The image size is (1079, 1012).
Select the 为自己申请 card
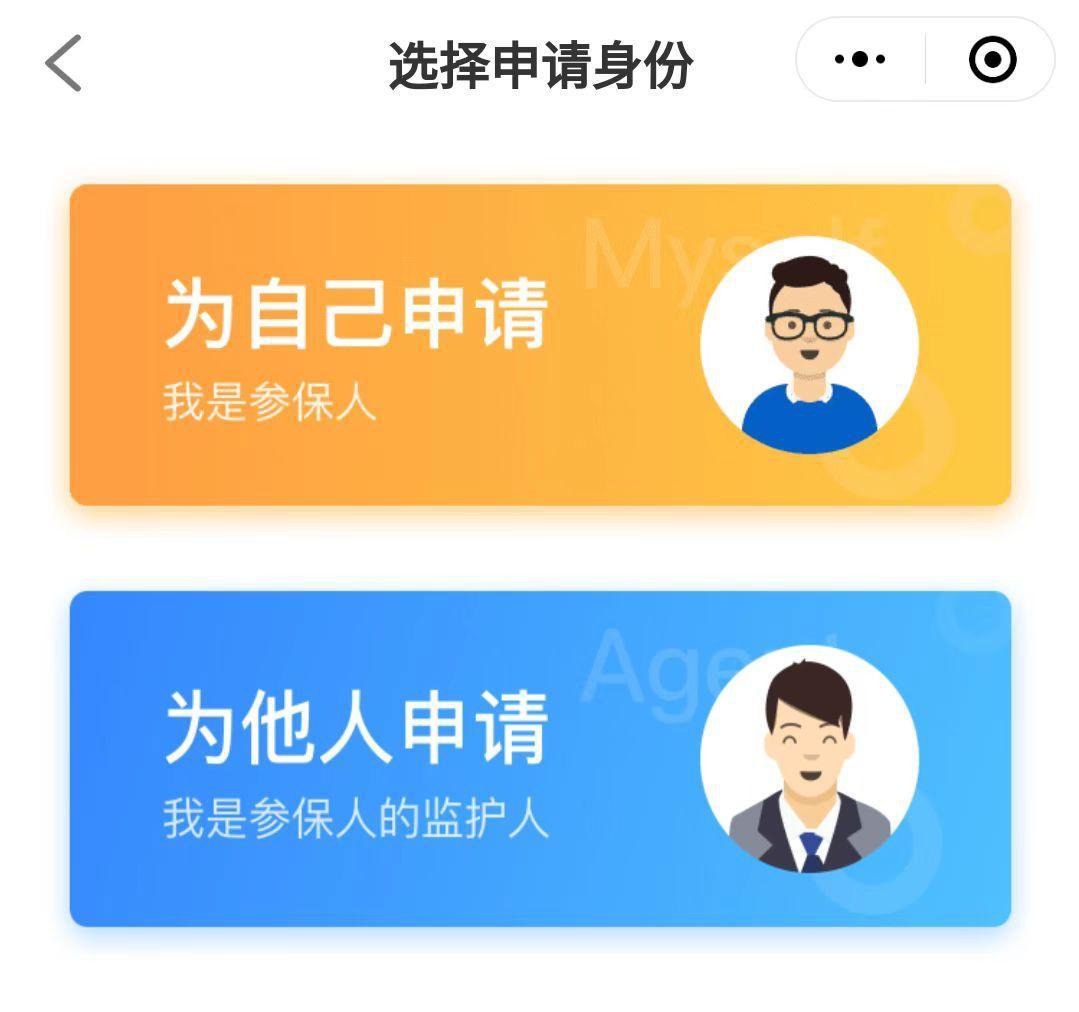pos(540,344)
